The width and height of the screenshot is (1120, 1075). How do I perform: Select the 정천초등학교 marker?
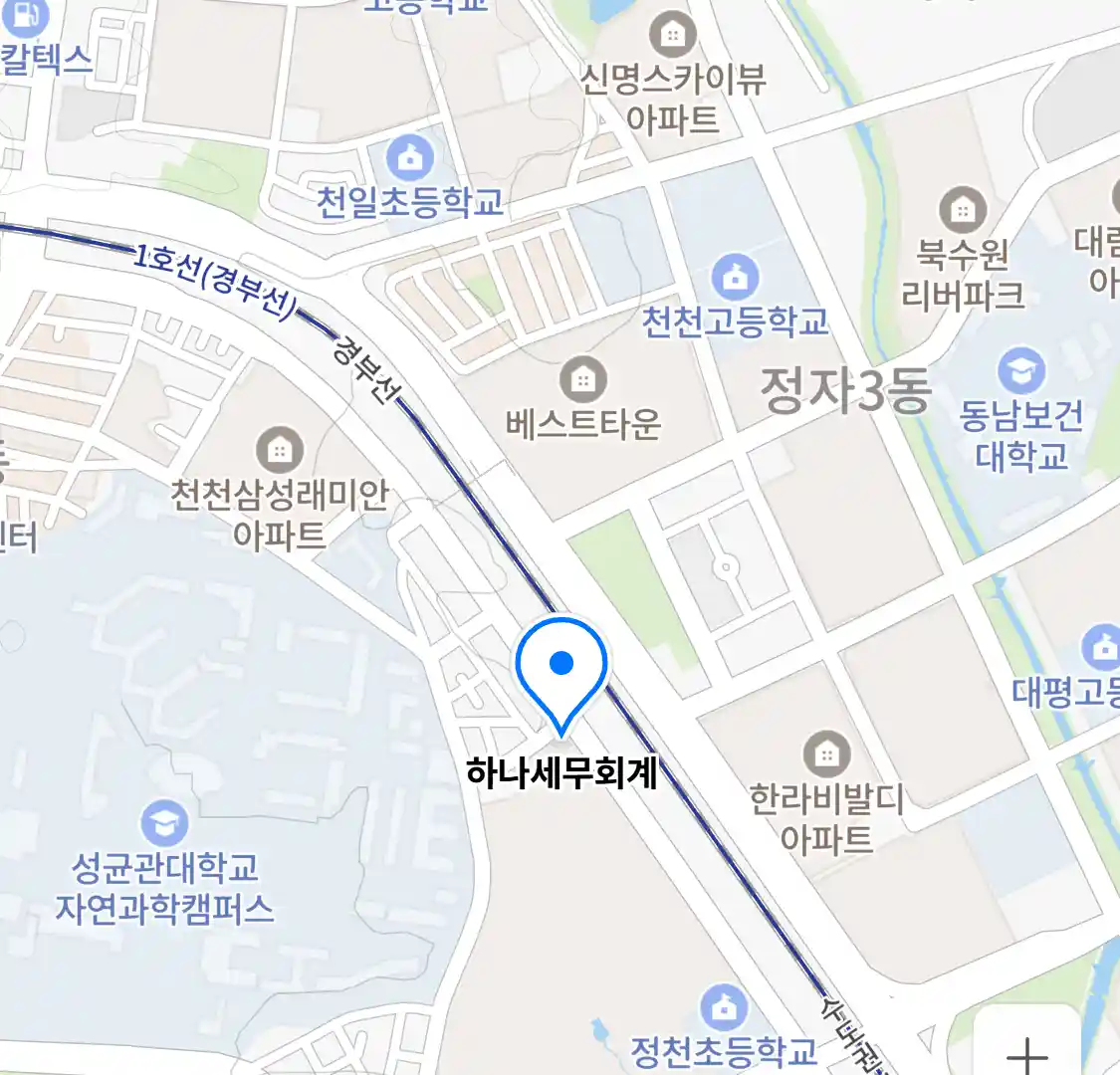tap(724, 1008)
